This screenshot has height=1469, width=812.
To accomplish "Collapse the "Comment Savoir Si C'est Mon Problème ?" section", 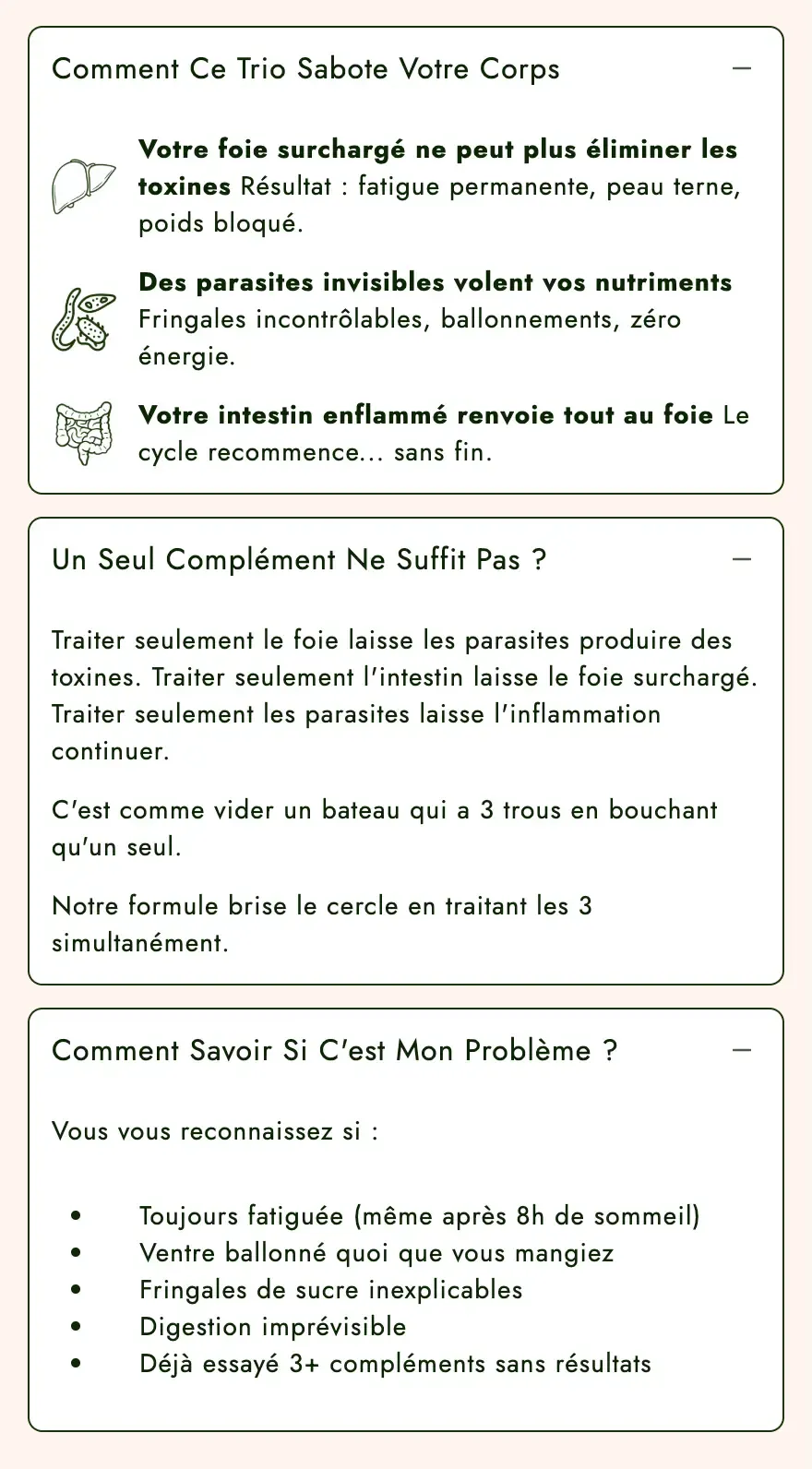I will tap(741, 1050).
